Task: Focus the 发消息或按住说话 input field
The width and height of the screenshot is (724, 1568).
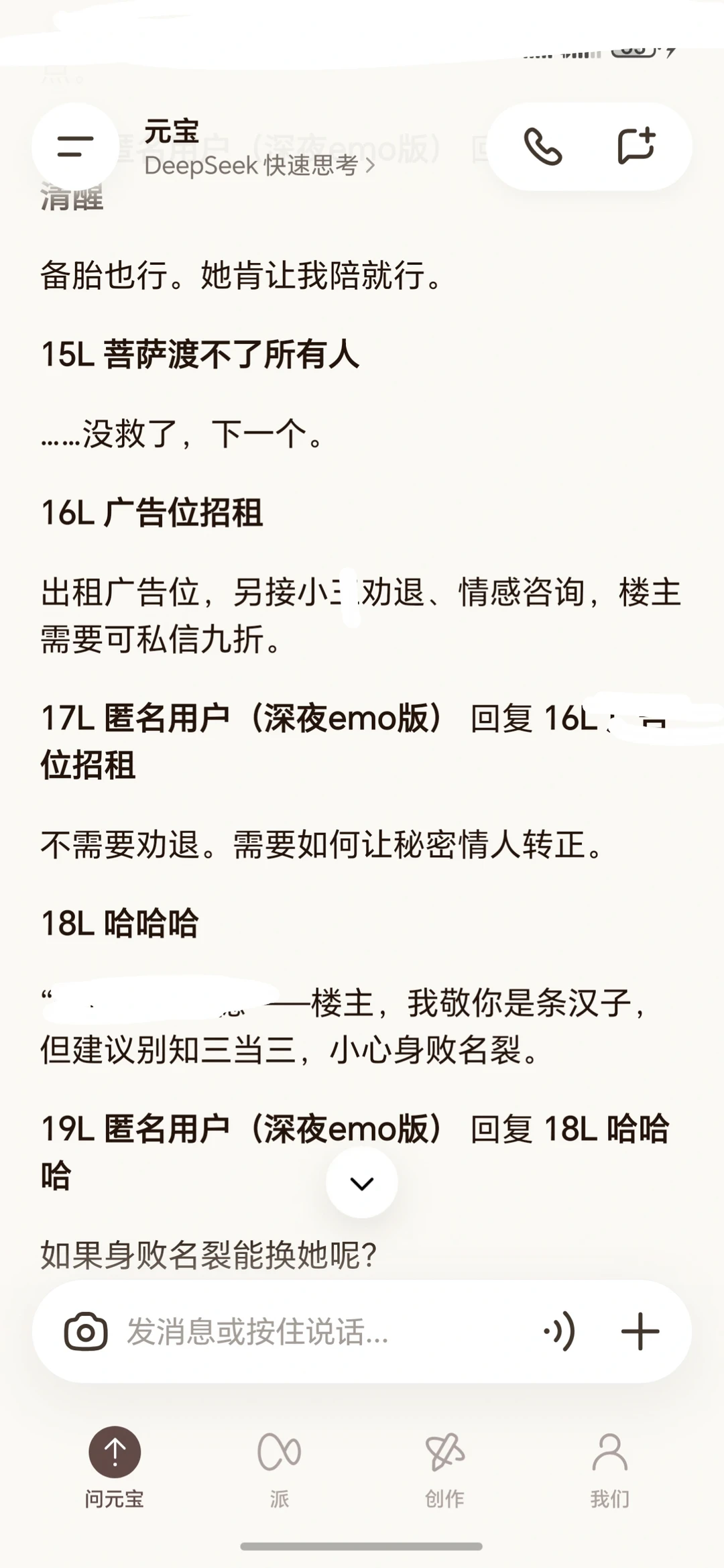Action: click(322, 1331)
